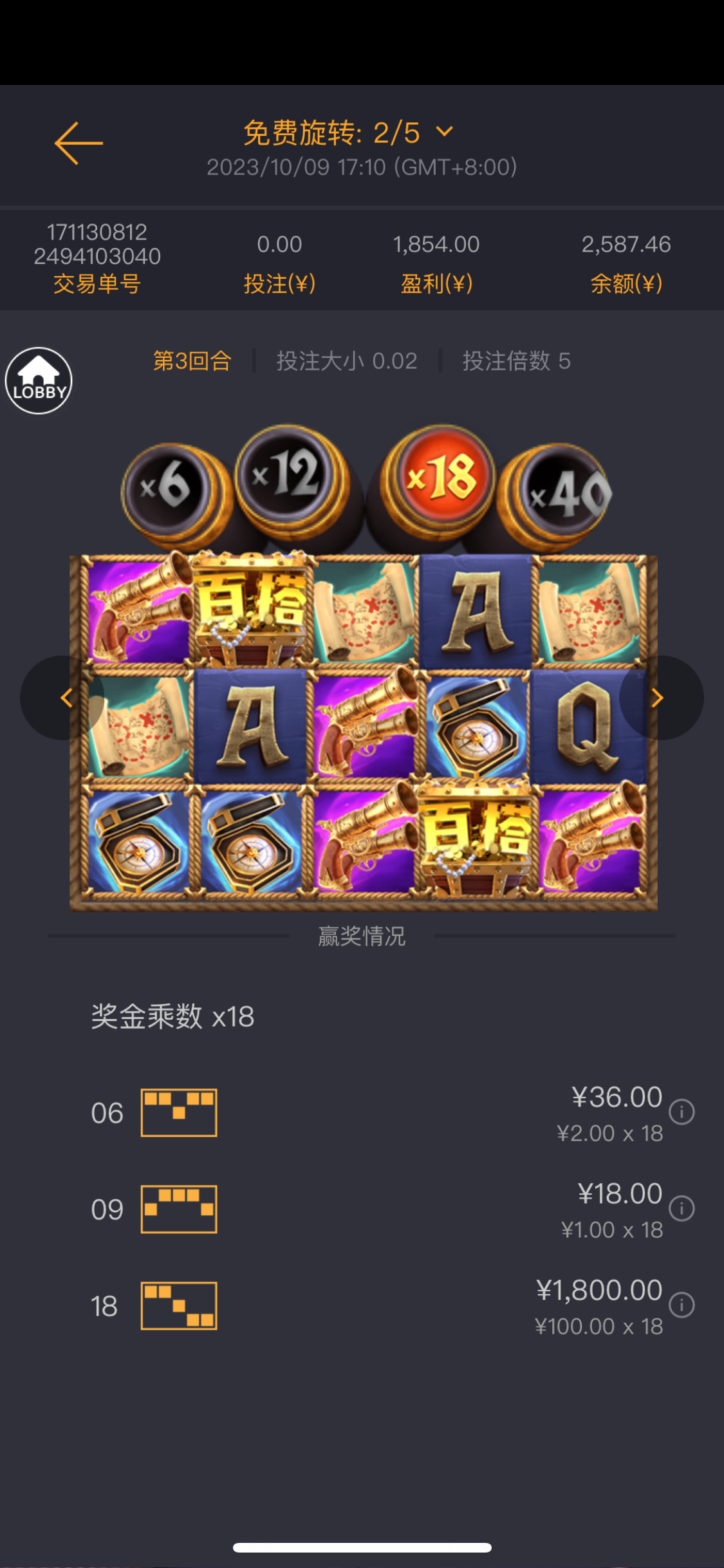Go back using the orange arrow

tap(79, 143)
